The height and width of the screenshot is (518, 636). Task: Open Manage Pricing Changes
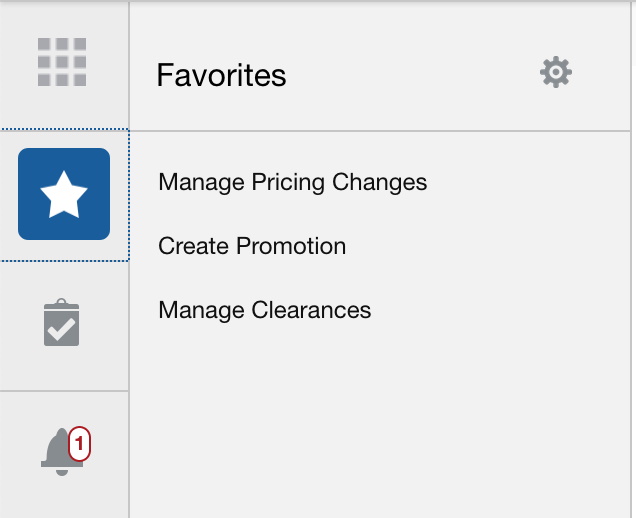tap(293, 182)
